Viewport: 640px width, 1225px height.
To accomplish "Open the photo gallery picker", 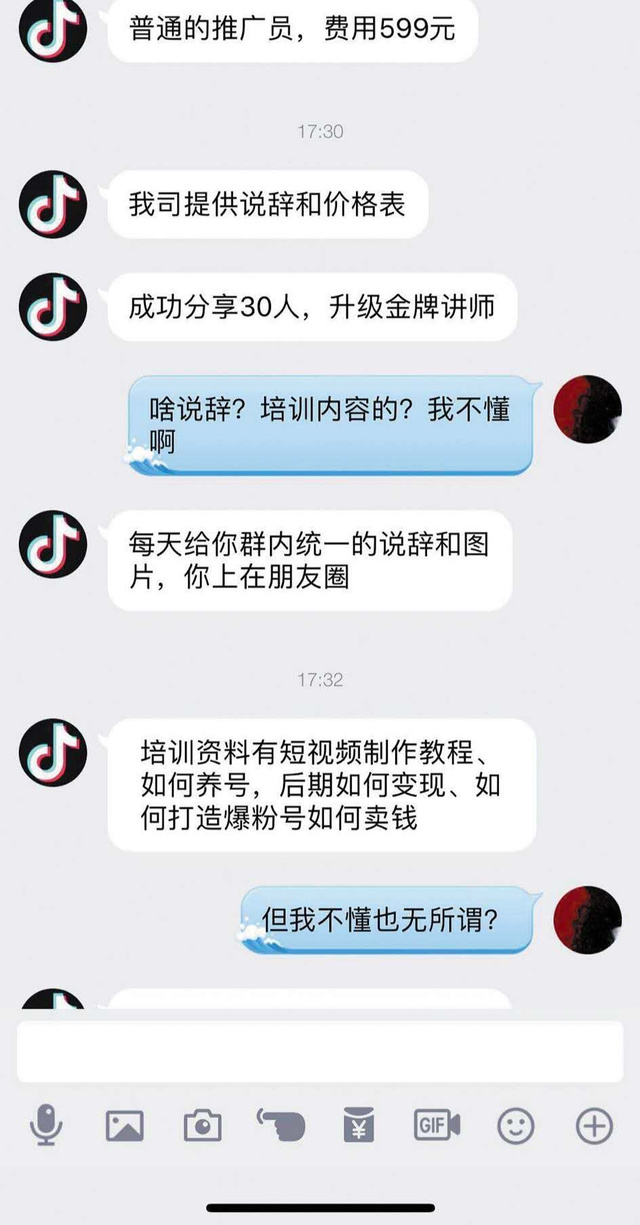I will point(125,1126).
